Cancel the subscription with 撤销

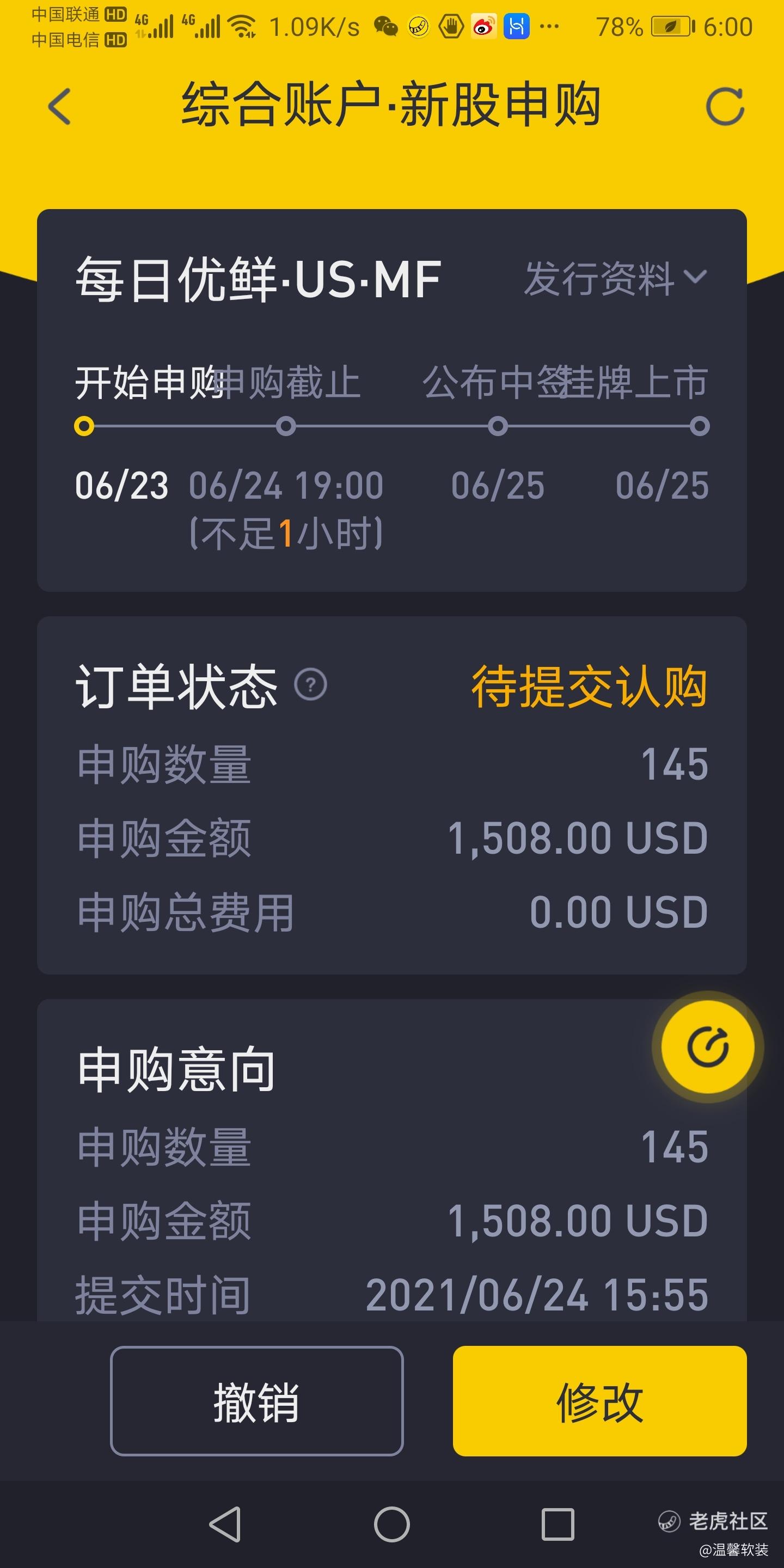(257, 1401)
